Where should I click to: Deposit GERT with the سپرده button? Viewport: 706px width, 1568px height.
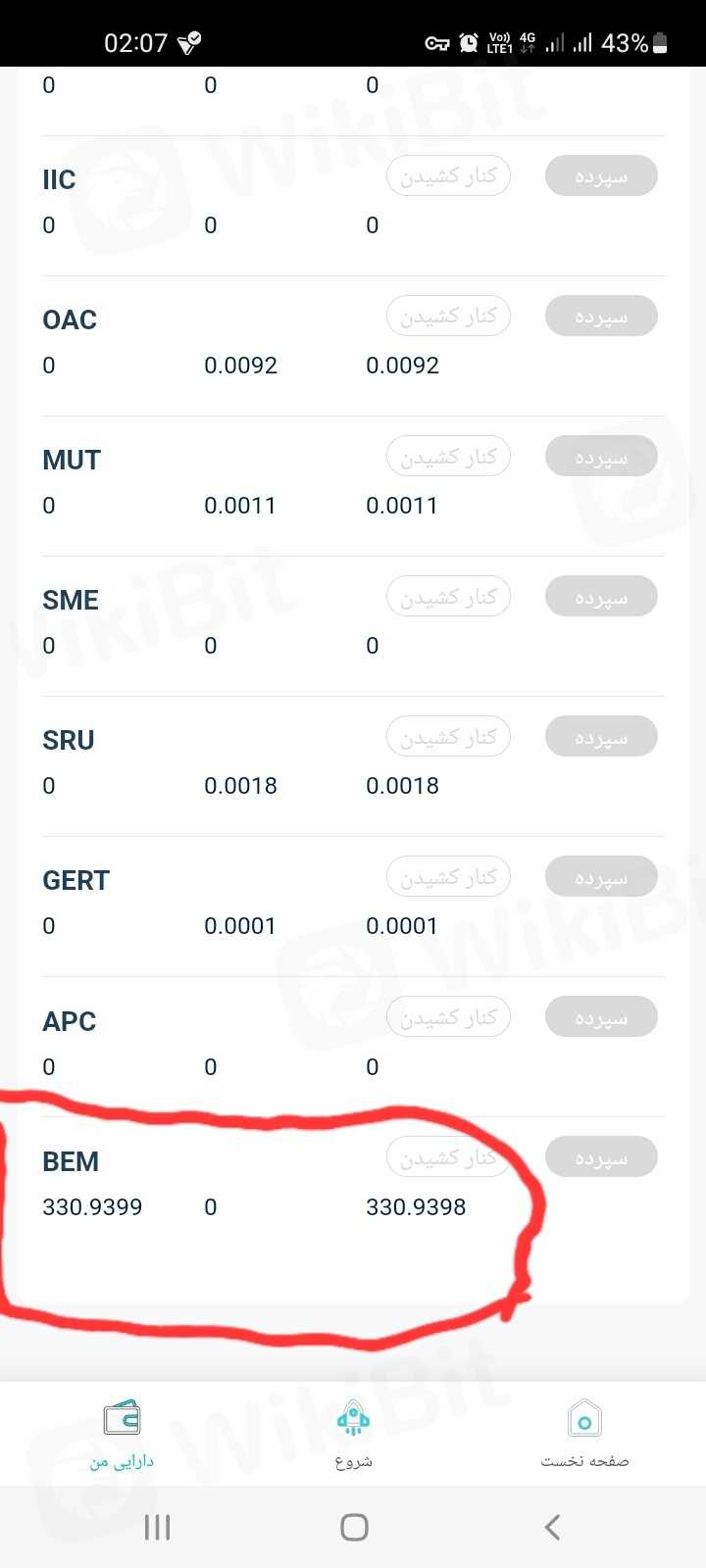pos(600,877)
